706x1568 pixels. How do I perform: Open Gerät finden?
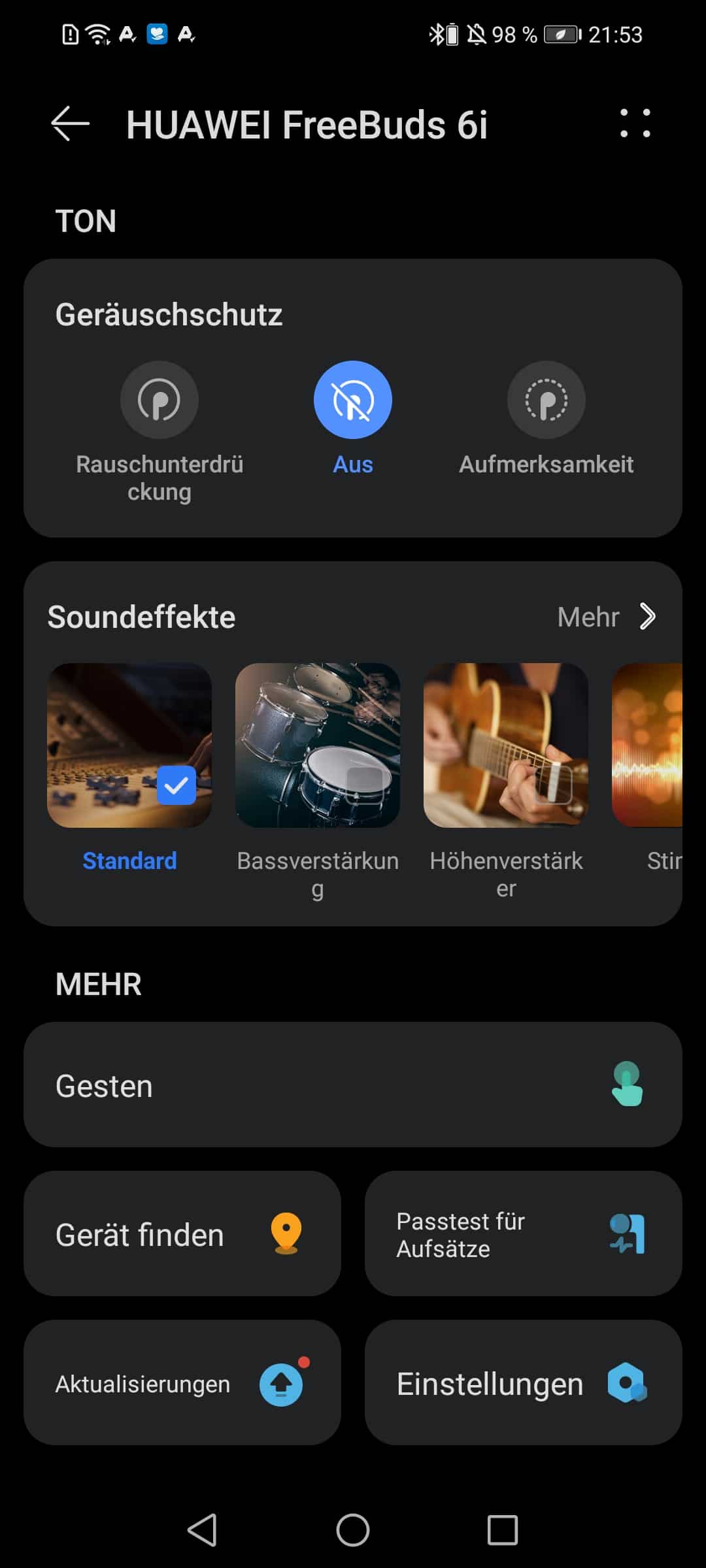click(182, 1234)
